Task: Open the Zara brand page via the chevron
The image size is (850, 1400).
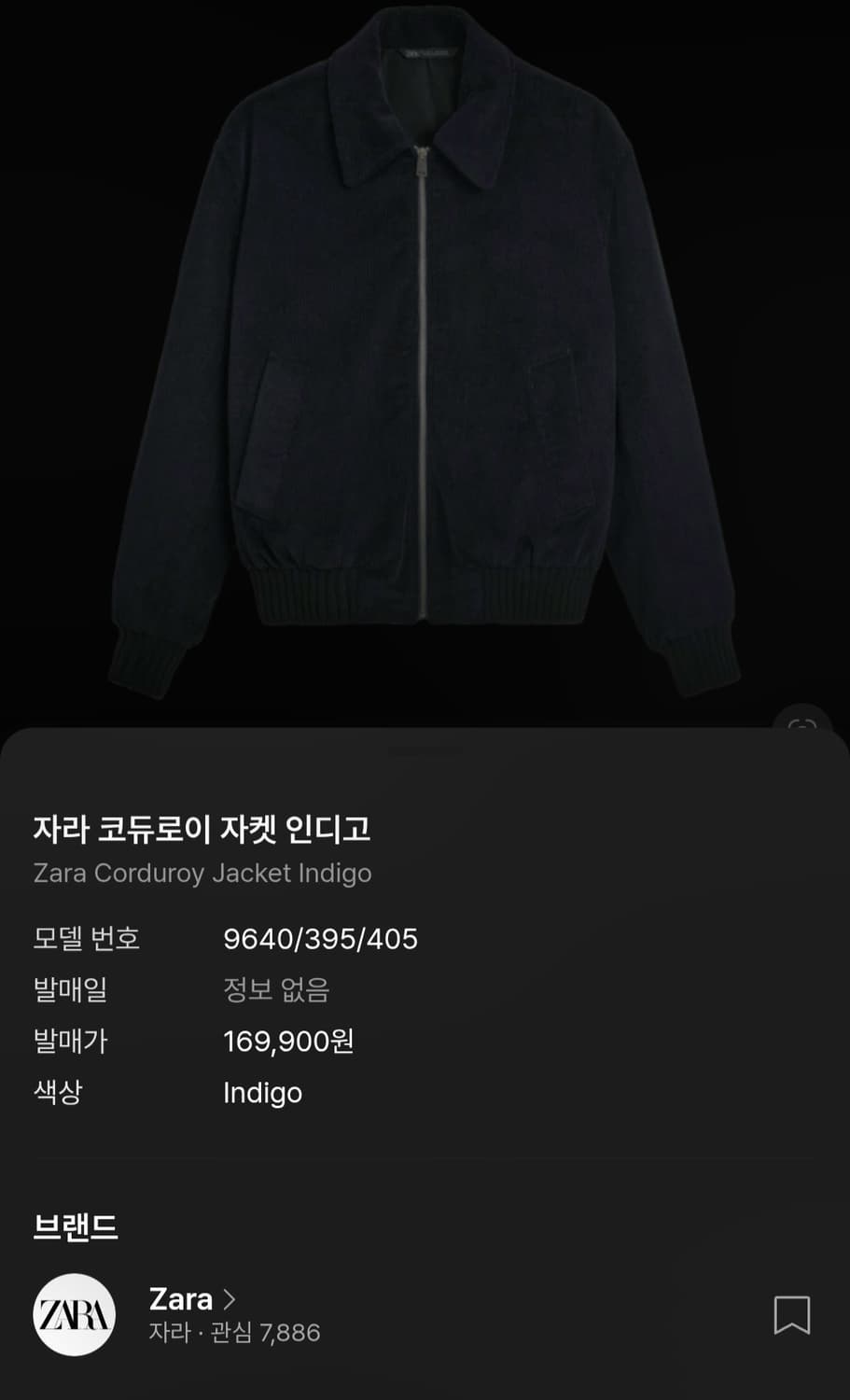Action: [230, 1298]
